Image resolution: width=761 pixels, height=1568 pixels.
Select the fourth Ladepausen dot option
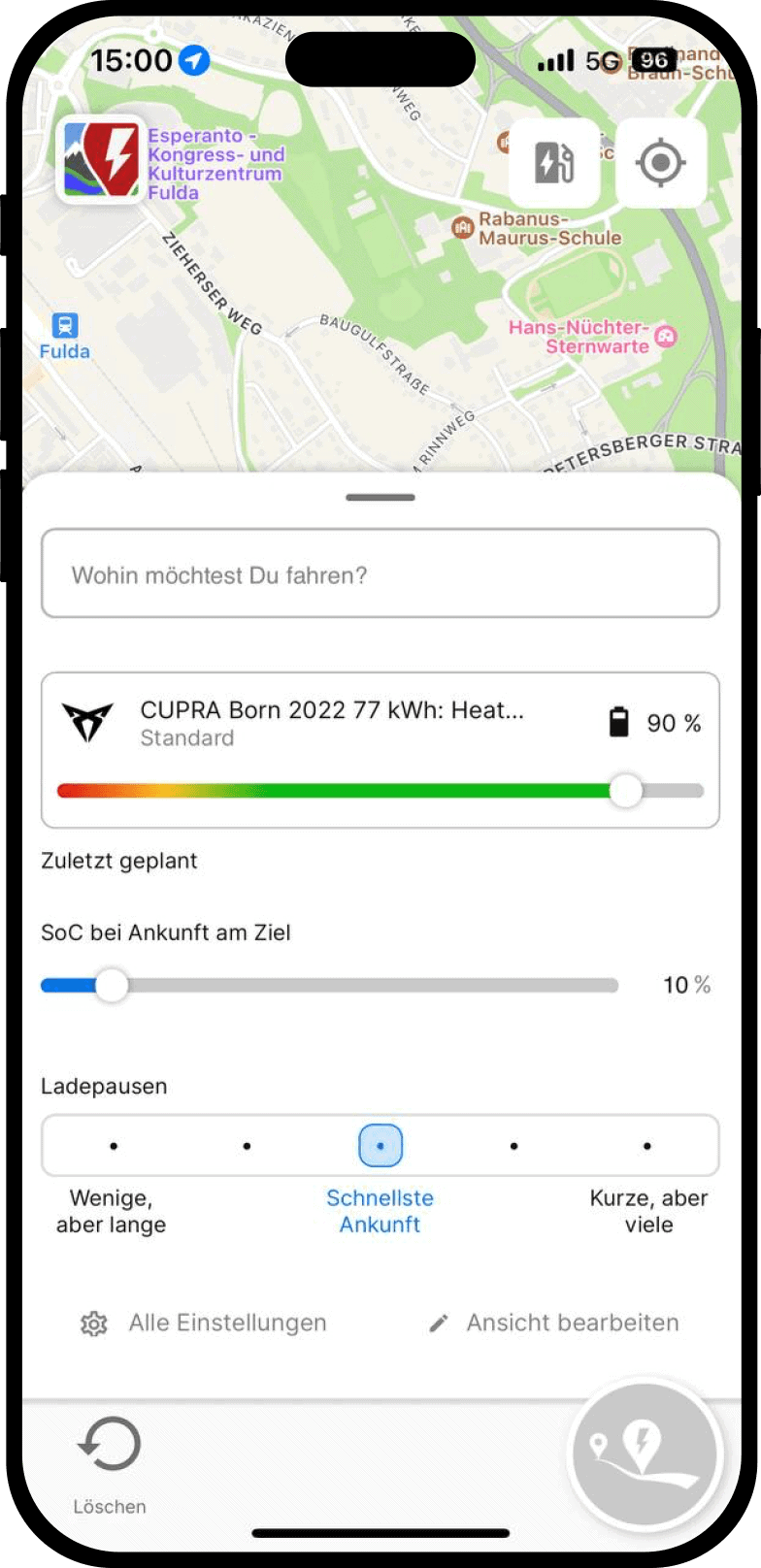point(513,1146)
